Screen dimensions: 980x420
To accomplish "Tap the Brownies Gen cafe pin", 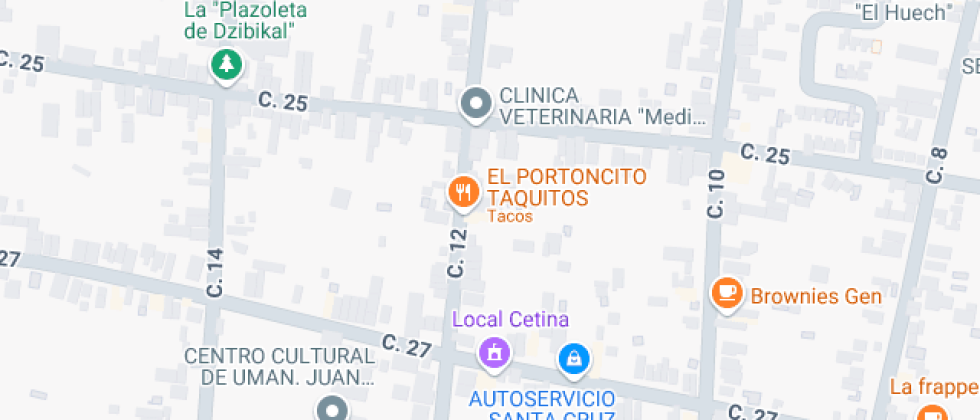I will (727, 293).
